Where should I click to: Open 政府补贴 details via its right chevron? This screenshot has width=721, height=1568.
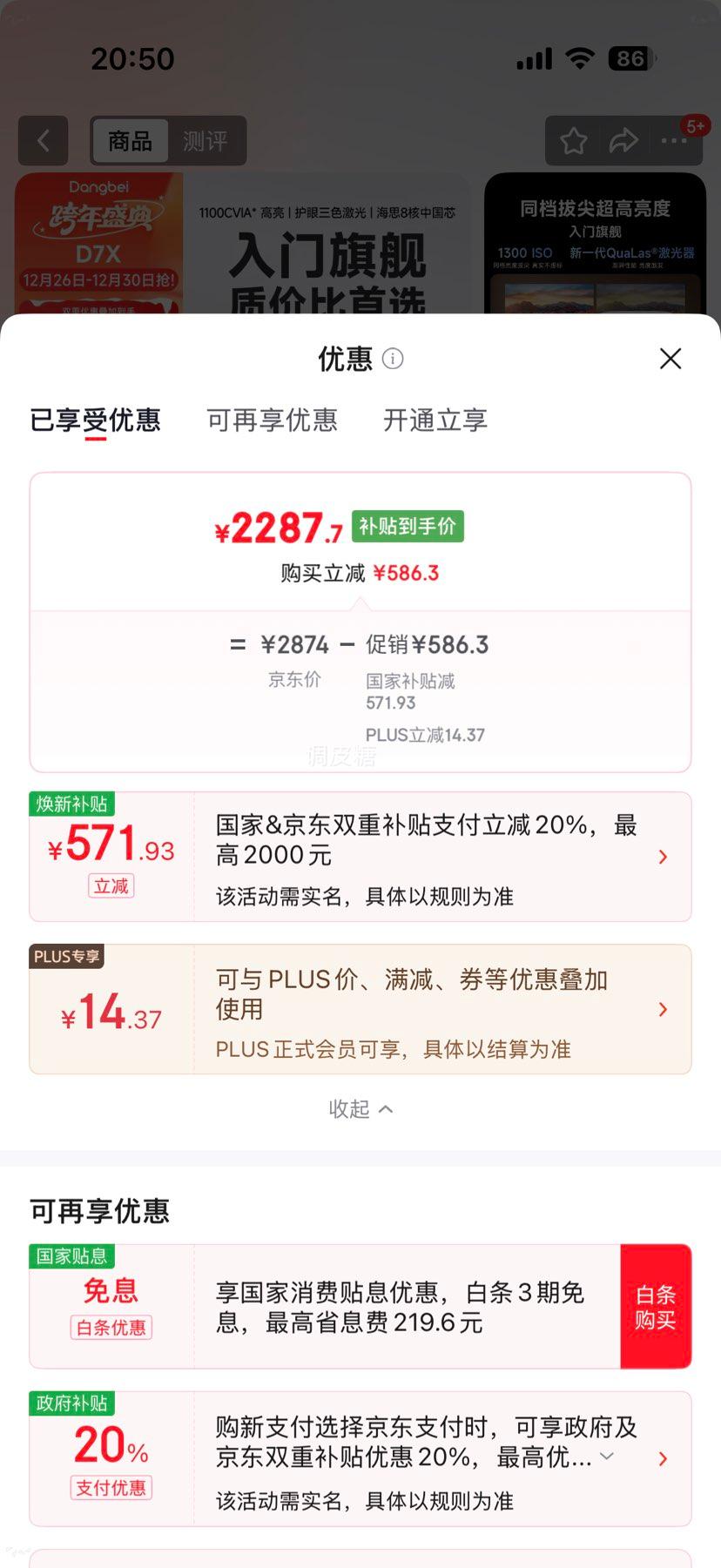663,1457
